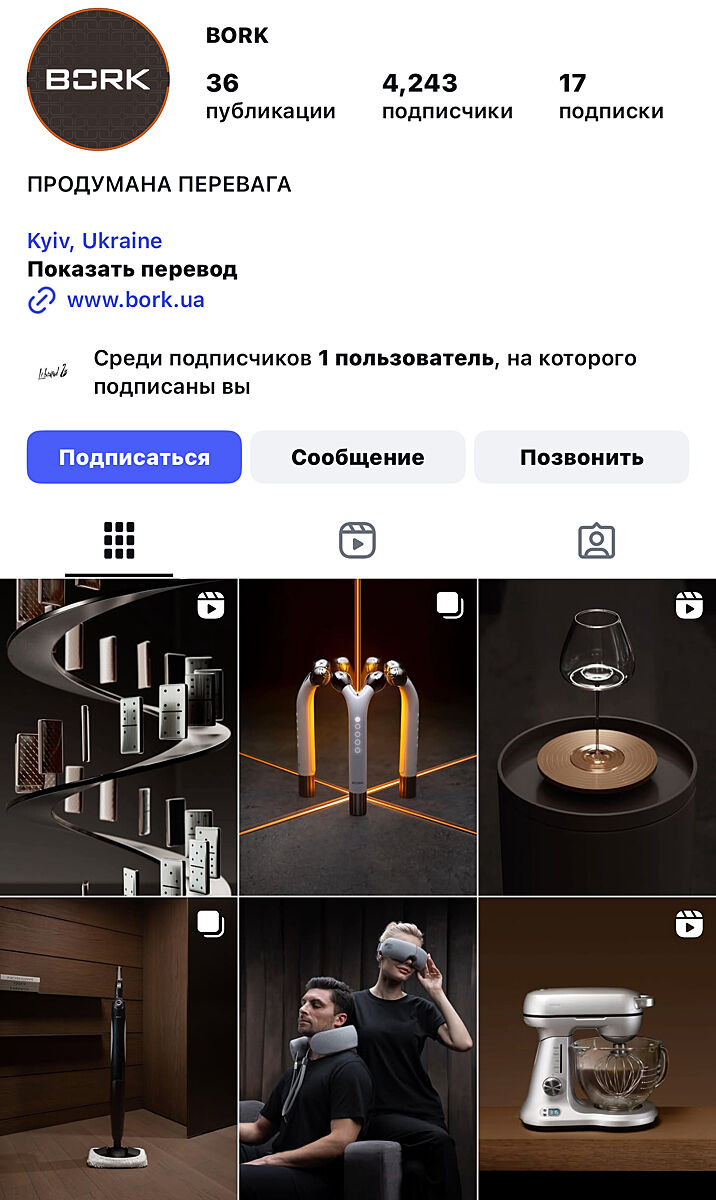
Task: Tap Показать перевод to translate bio
Action: (x=132, y=270)
